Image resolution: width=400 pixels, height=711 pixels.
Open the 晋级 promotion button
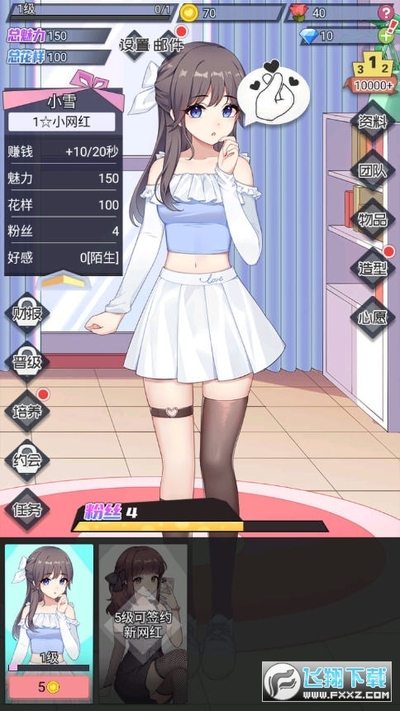pos(27,362)
